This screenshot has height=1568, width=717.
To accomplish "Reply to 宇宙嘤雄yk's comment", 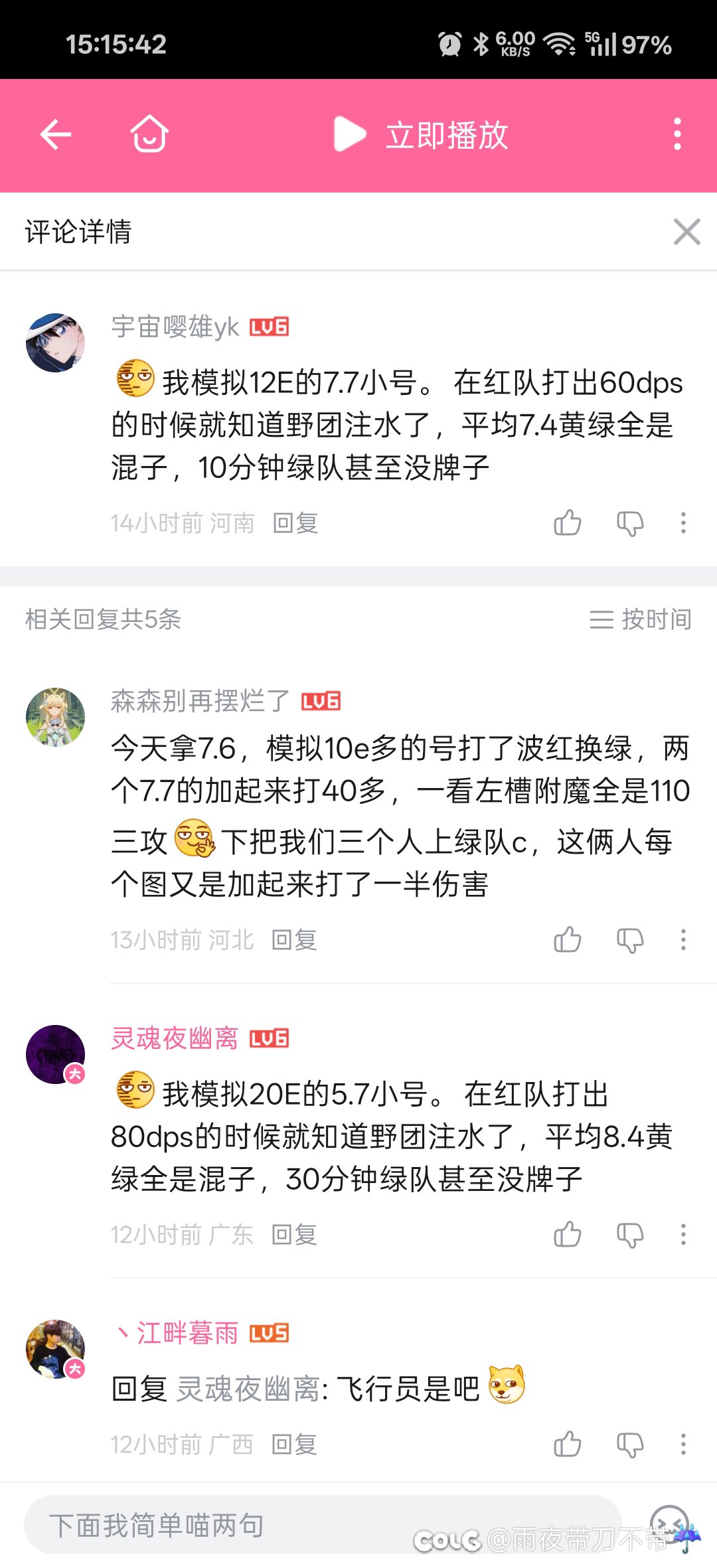I will point(295,523).
